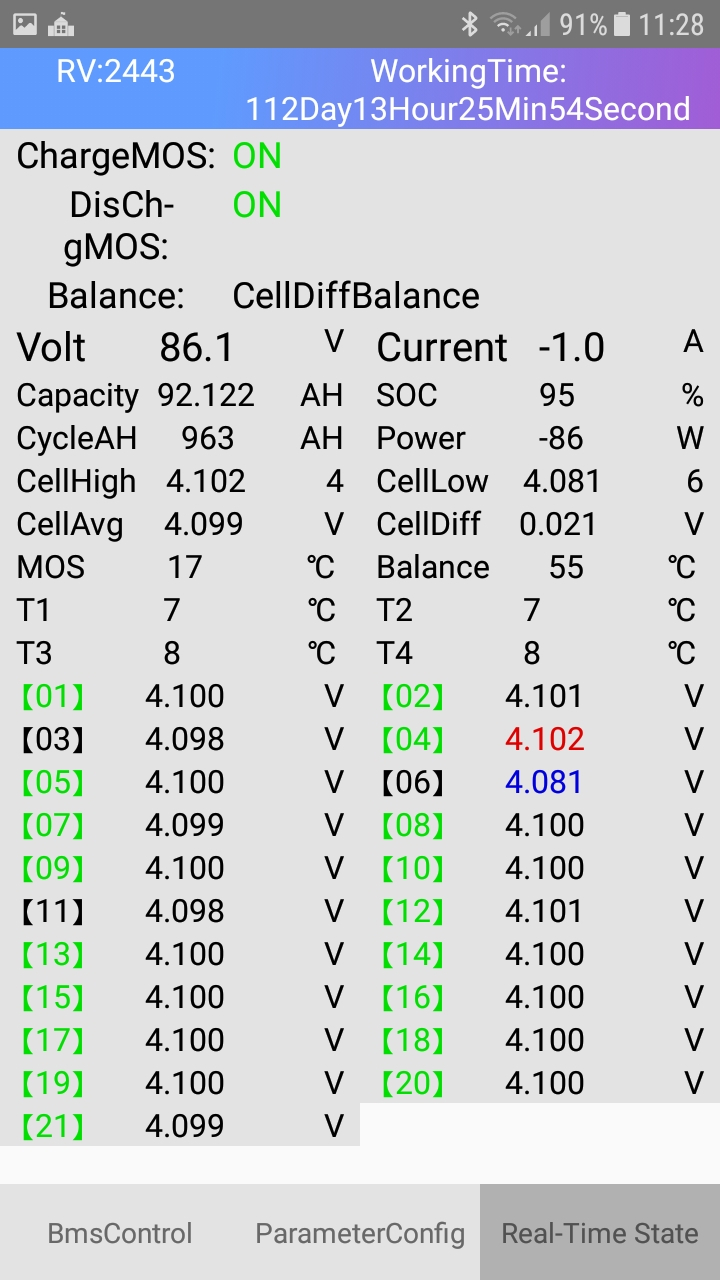Open the ParameterConfig tab

pos(360,1233)
